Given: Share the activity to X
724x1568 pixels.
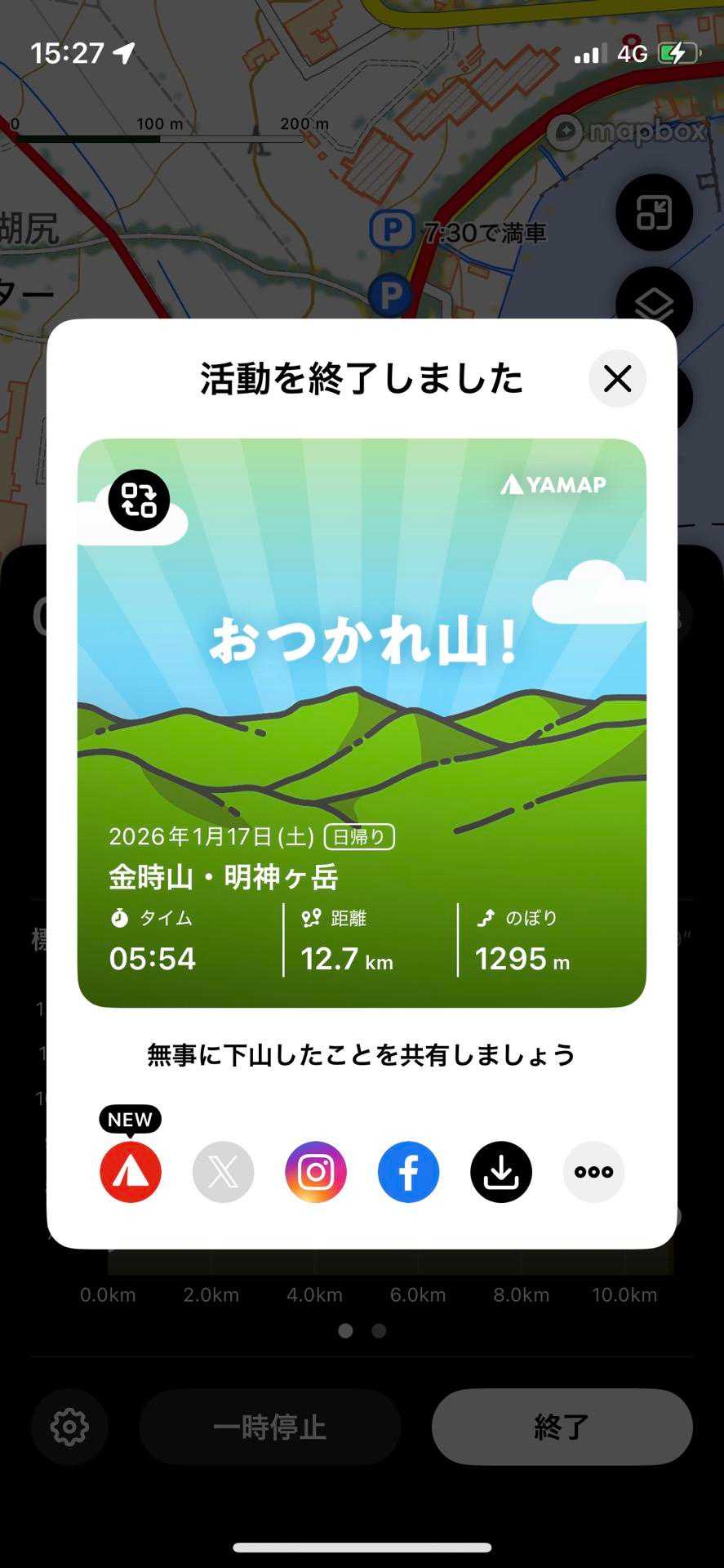Looking at the screenshot, I should [x=223, y=1172].
